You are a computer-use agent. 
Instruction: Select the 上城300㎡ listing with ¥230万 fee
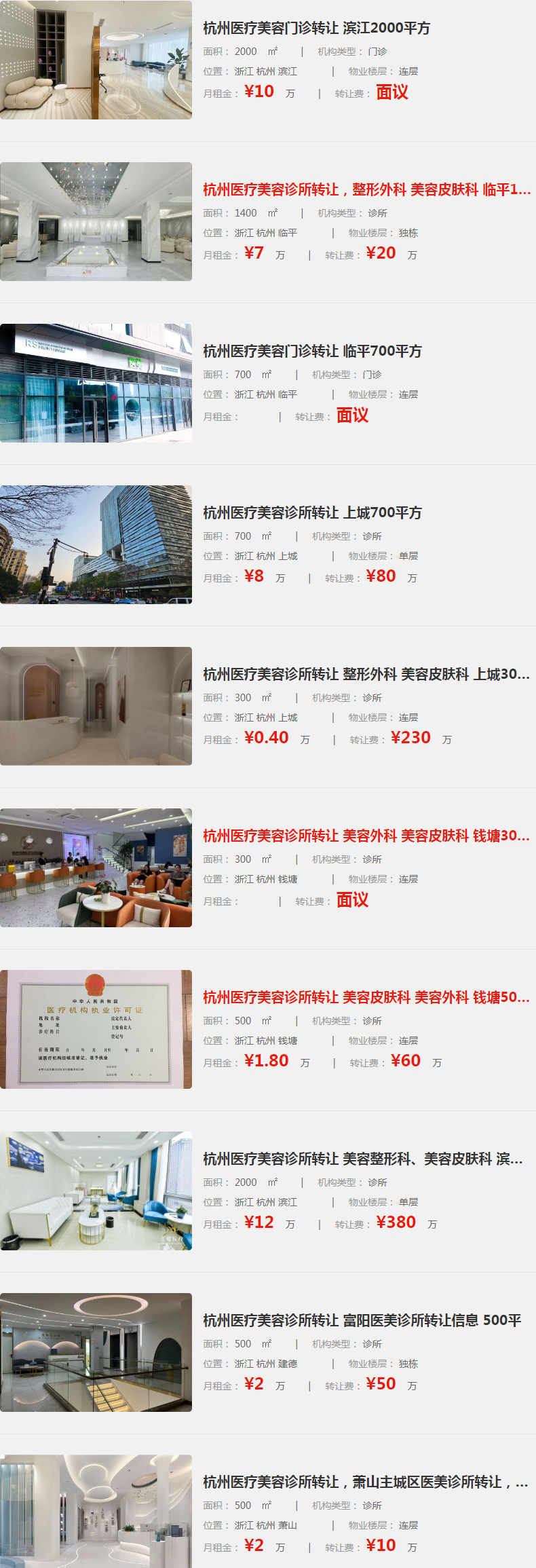[x=366, y=675]
